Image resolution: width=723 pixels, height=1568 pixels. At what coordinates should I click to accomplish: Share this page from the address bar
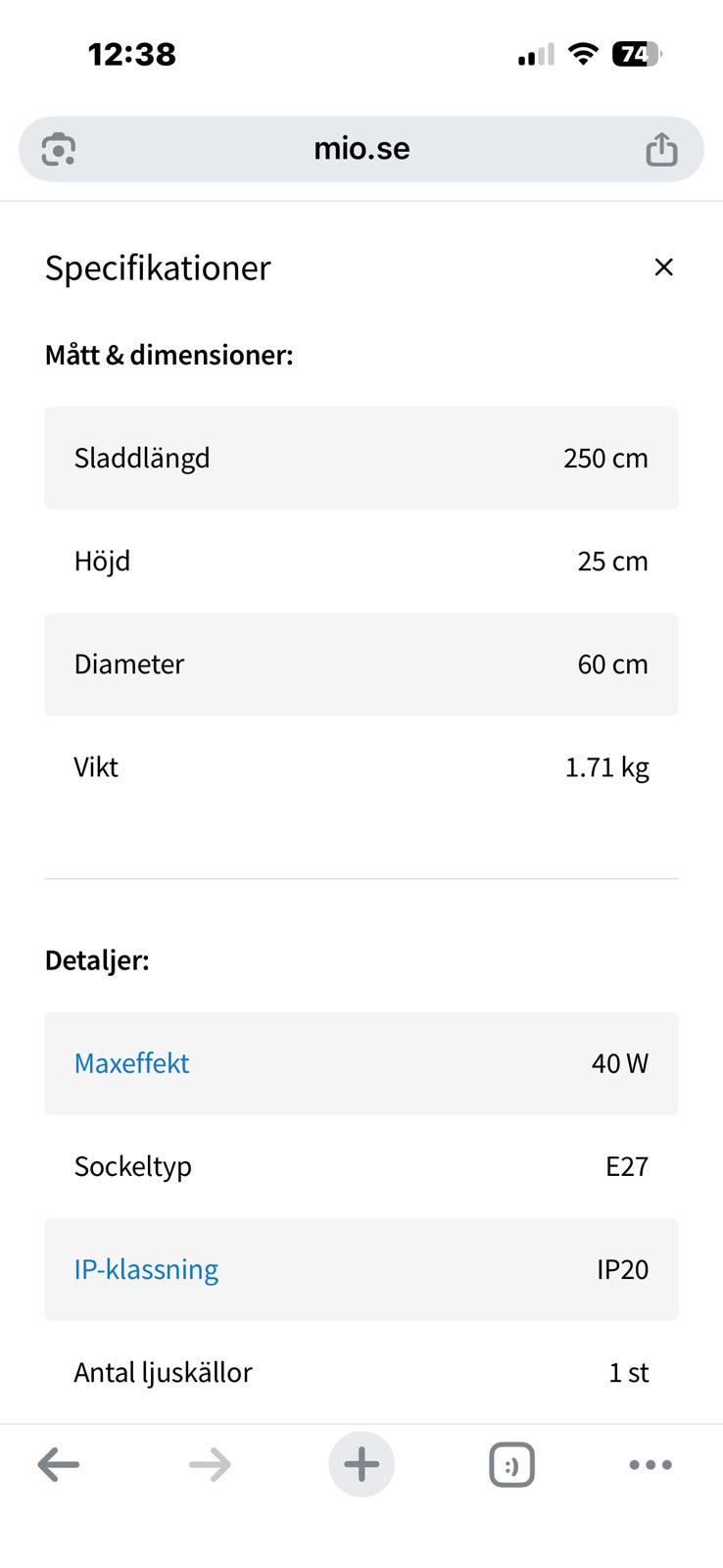[x=661, y=149]
